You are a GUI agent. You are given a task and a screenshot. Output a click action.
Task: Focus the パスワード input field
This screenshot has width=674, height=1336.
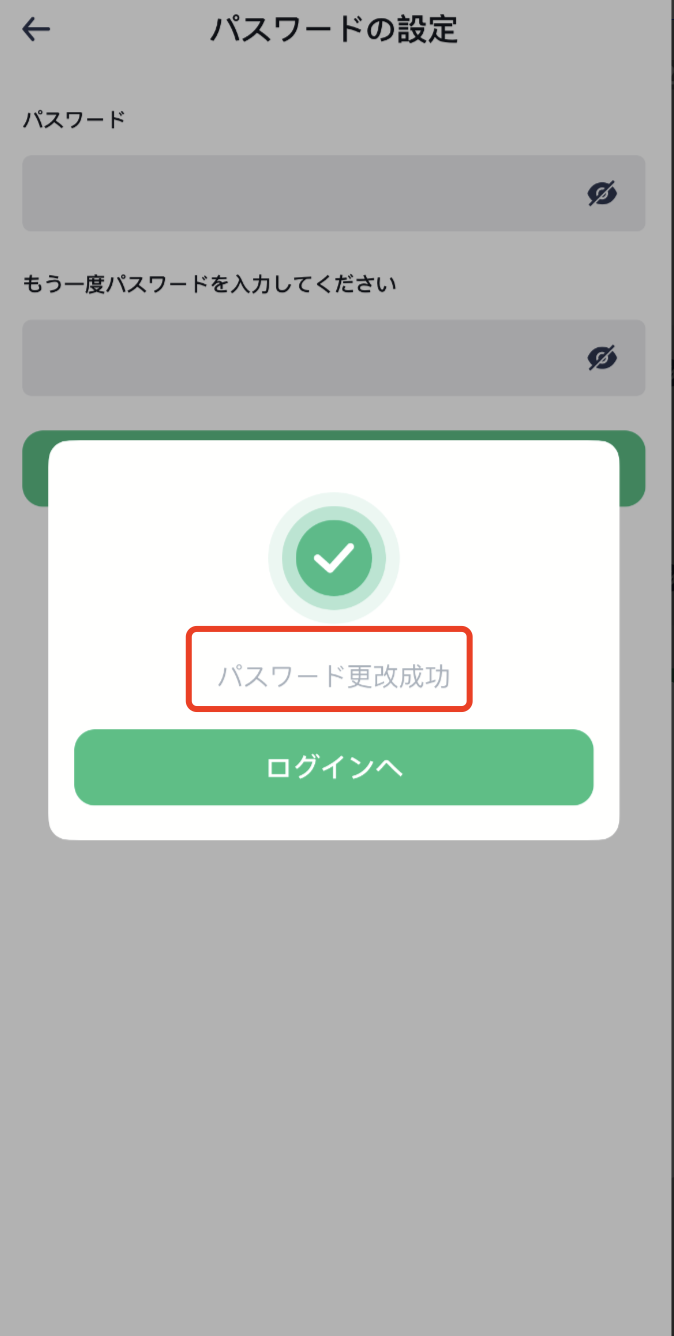coord(300,194)
